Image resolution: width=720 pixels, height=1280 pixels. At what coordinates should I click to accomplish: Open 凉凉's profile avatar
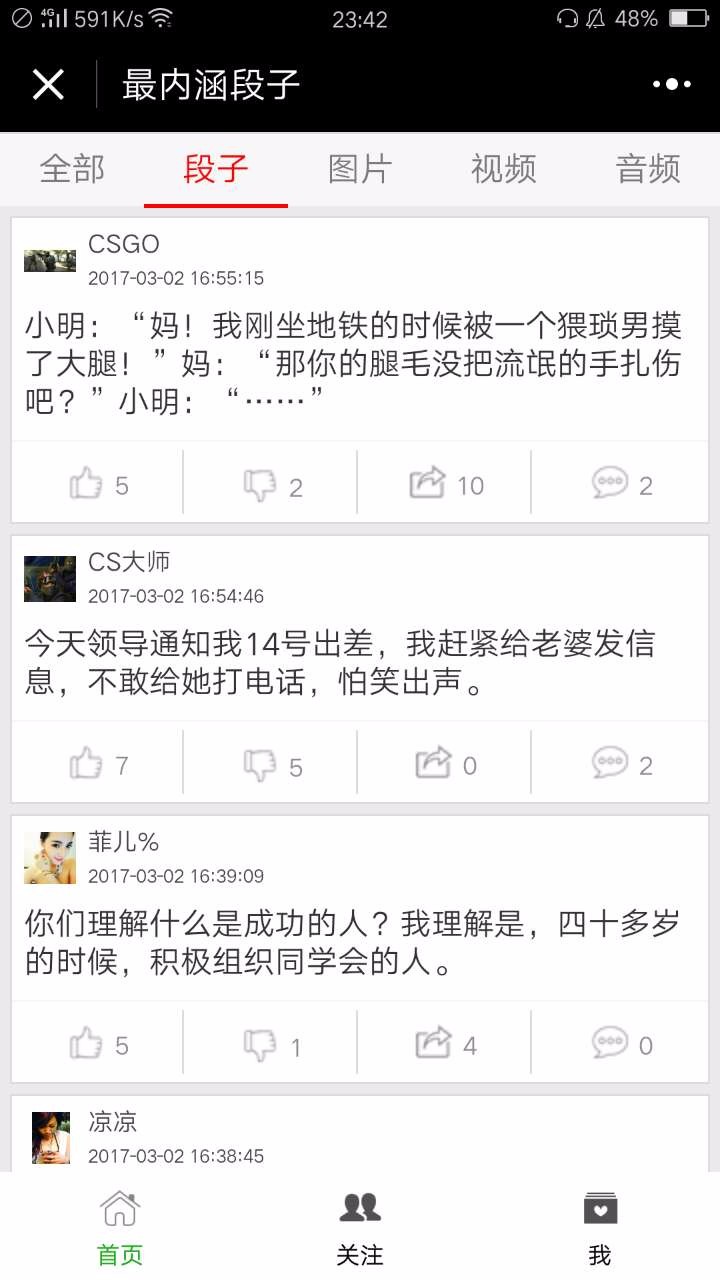tap(50, 1138)
